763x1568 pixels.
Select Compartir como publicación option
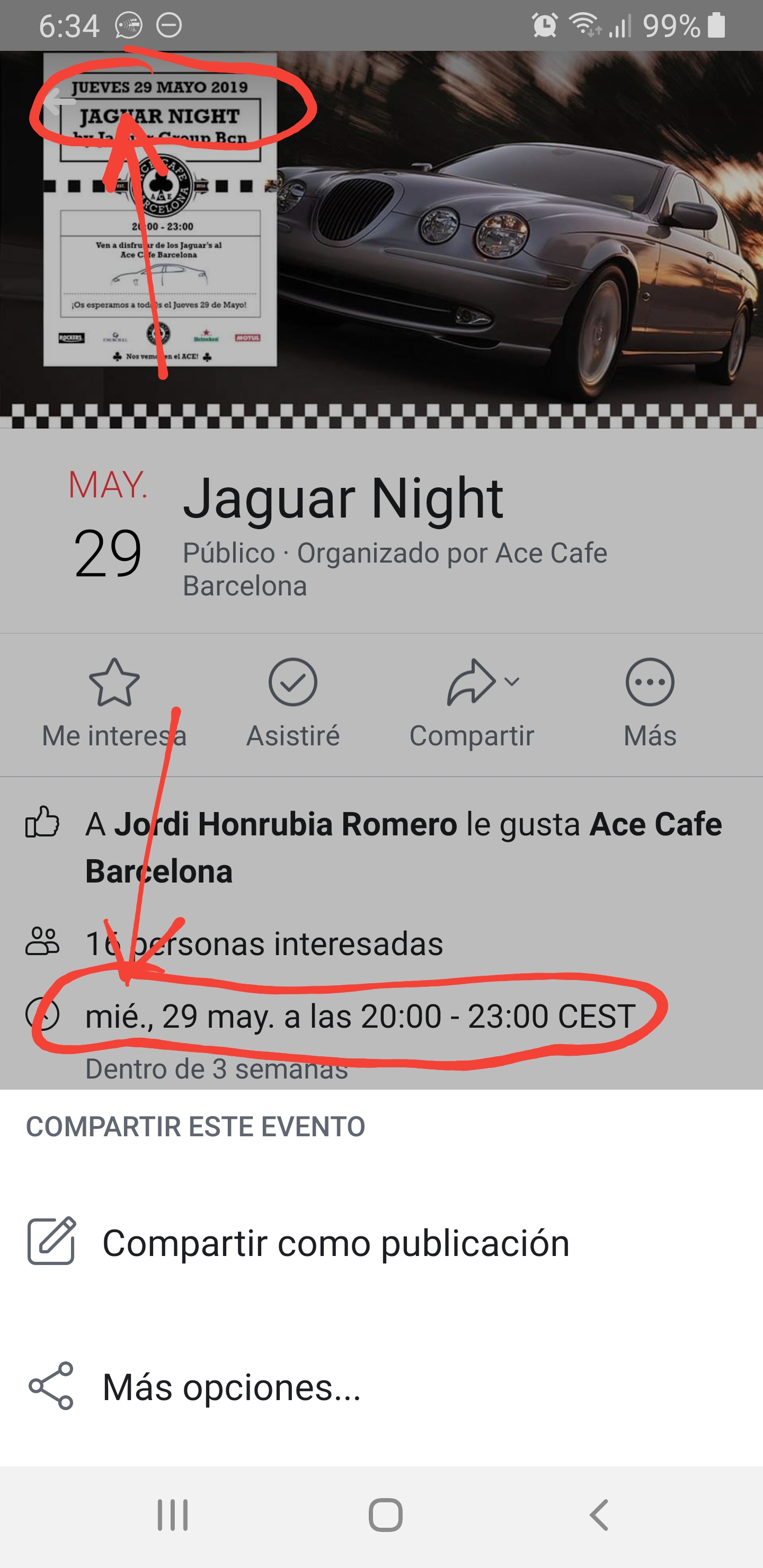pos(335,1242)
